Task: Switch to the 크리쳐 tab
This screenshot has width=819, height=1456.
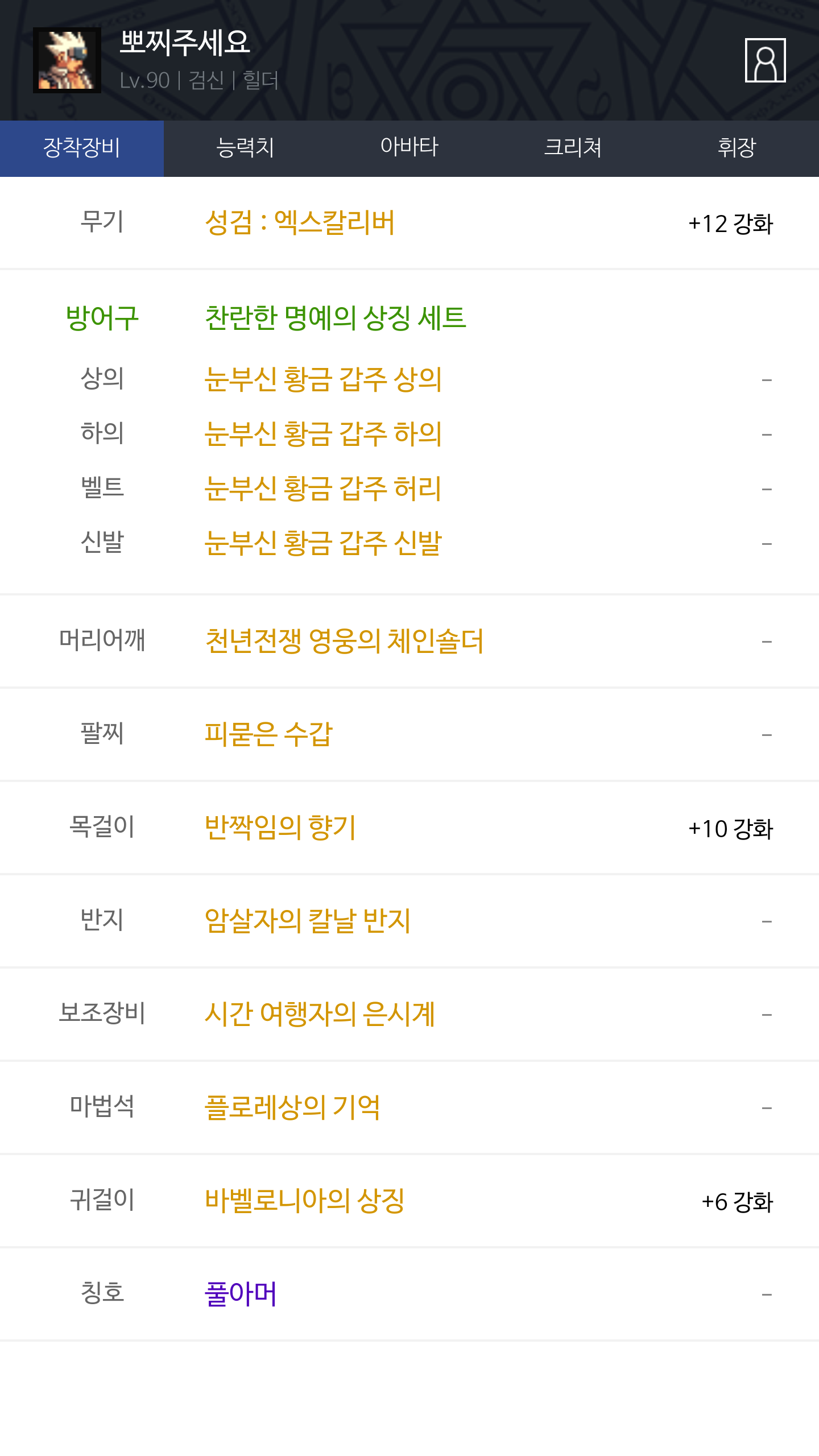Action: tap(573, 148)
